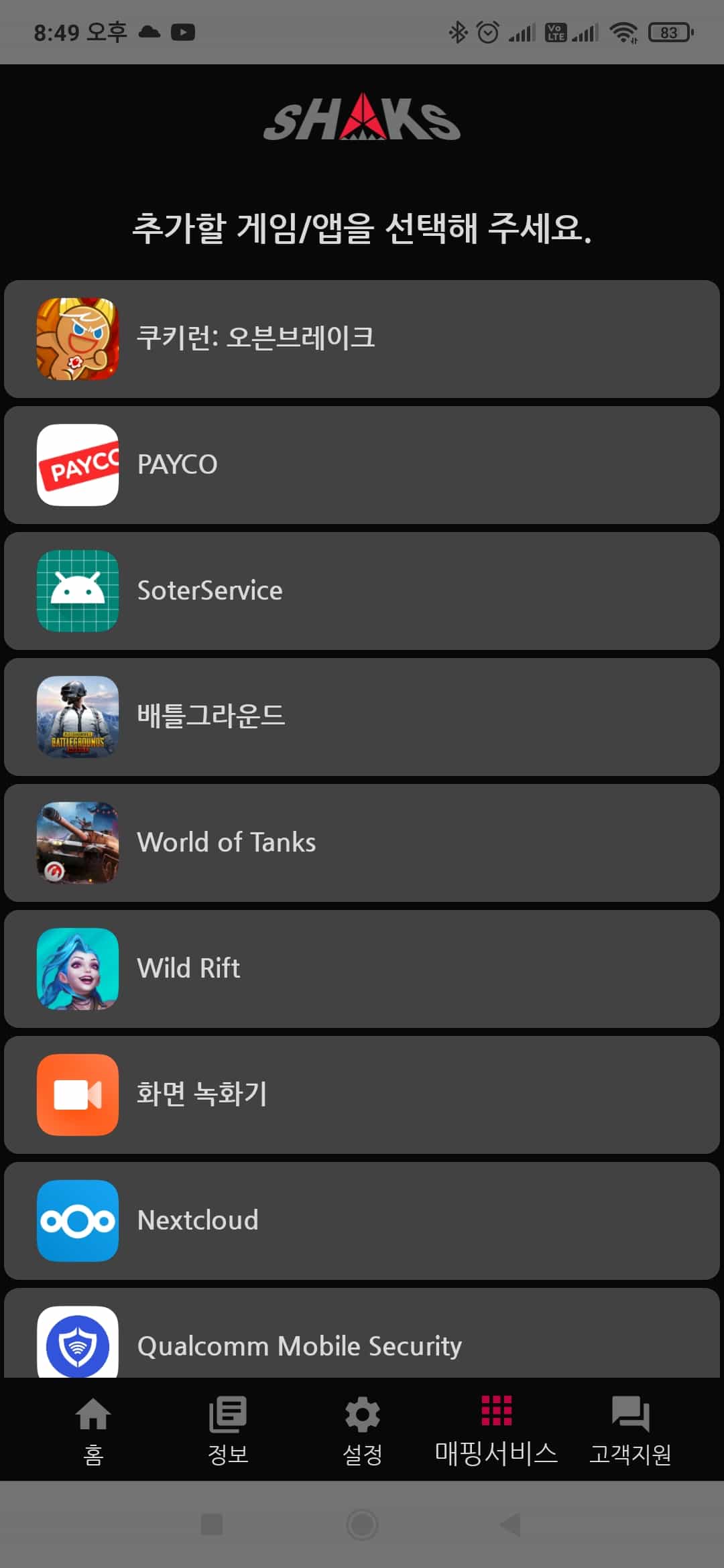
Task: Tap the YouTube icon in the status bar
Action: tap(182, 31)
